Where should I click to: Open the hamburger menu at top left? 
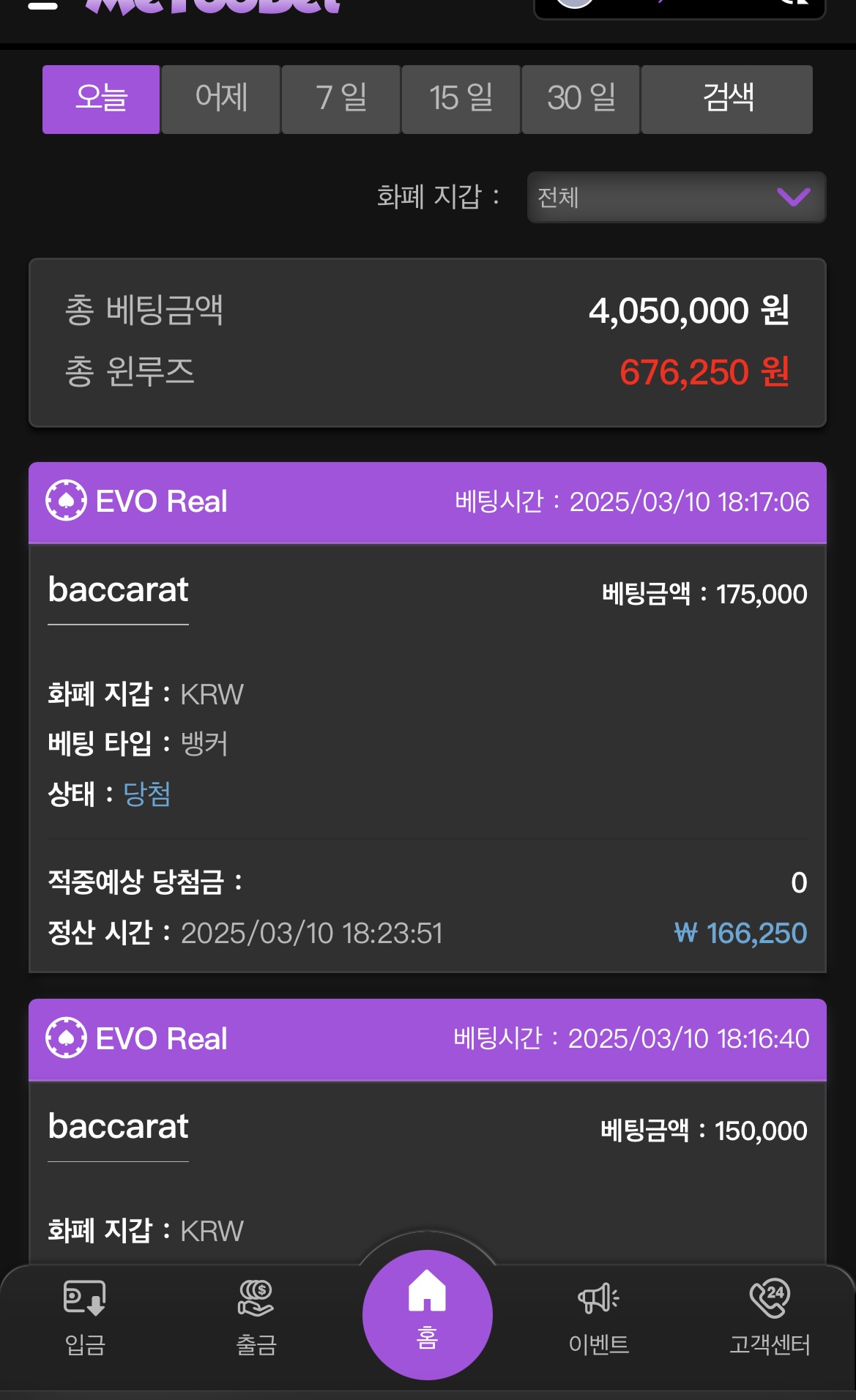42,4
